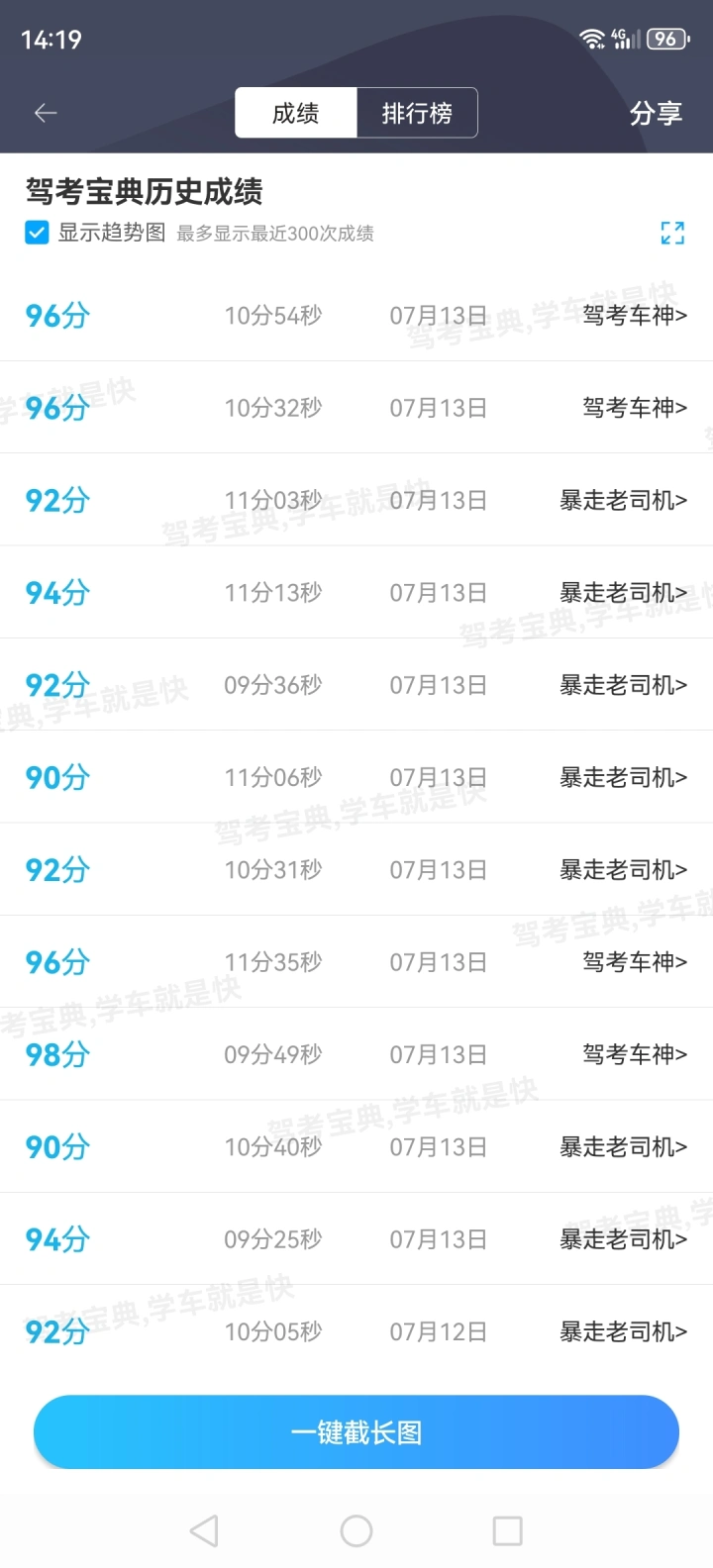The image size is (713, 1568).
Task: Uncheck the 显示趋势图 checkbox
Action: (x=37, y=233)
